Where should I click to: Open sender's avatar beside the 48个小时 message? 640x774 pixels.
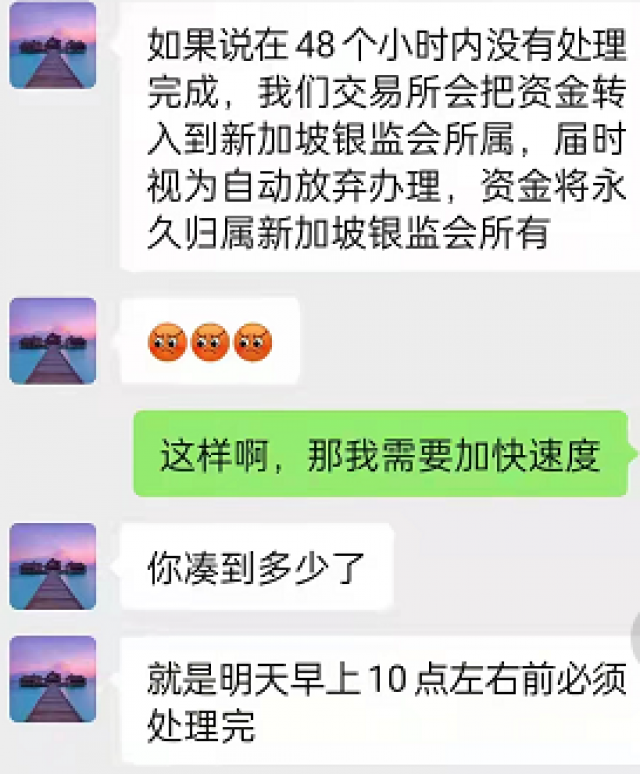(x=53, y=46)
